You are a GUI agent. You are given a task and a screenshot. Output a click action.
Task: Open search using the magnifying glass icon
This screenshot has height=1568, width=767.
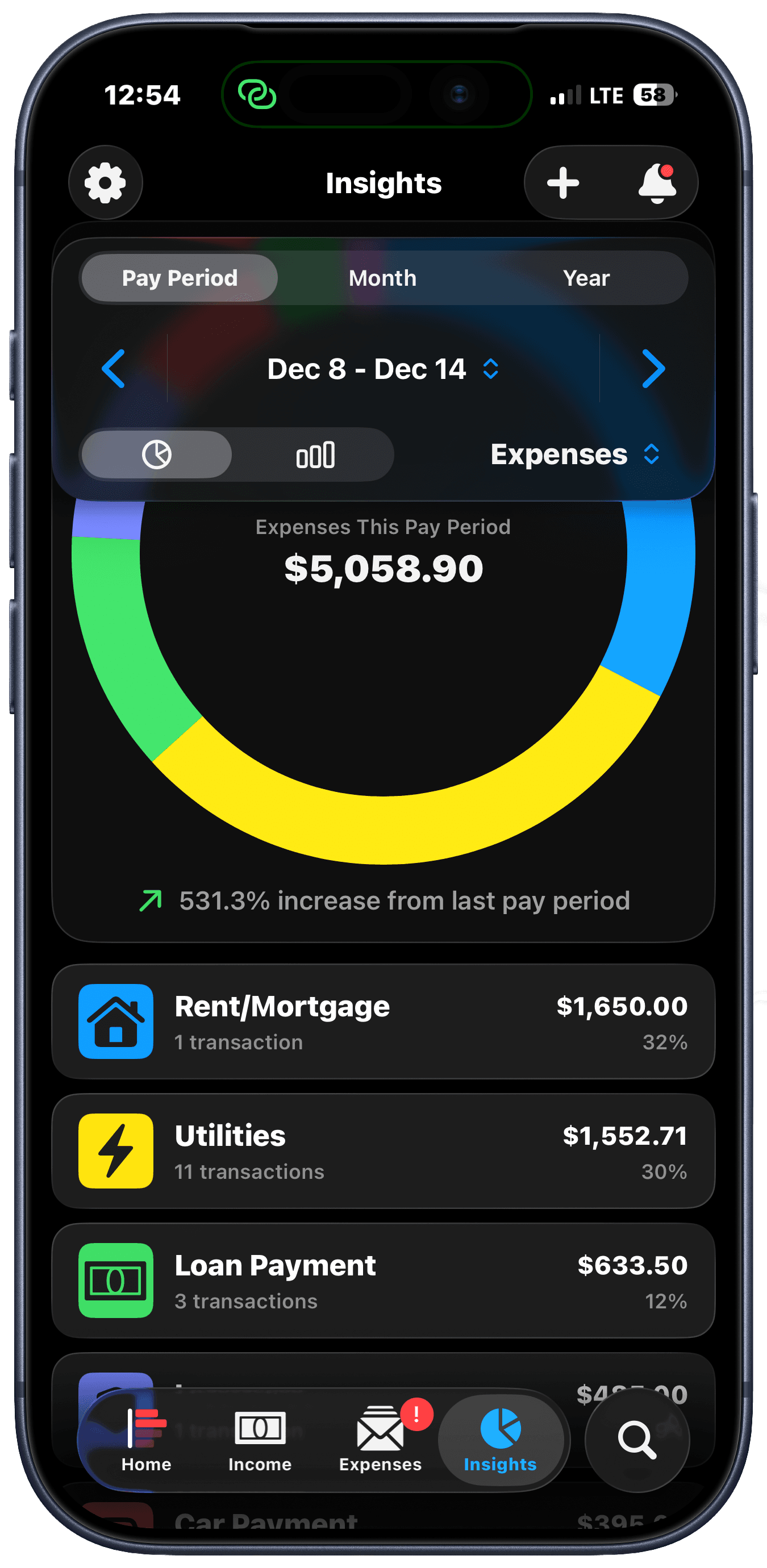pos(636,1440)
